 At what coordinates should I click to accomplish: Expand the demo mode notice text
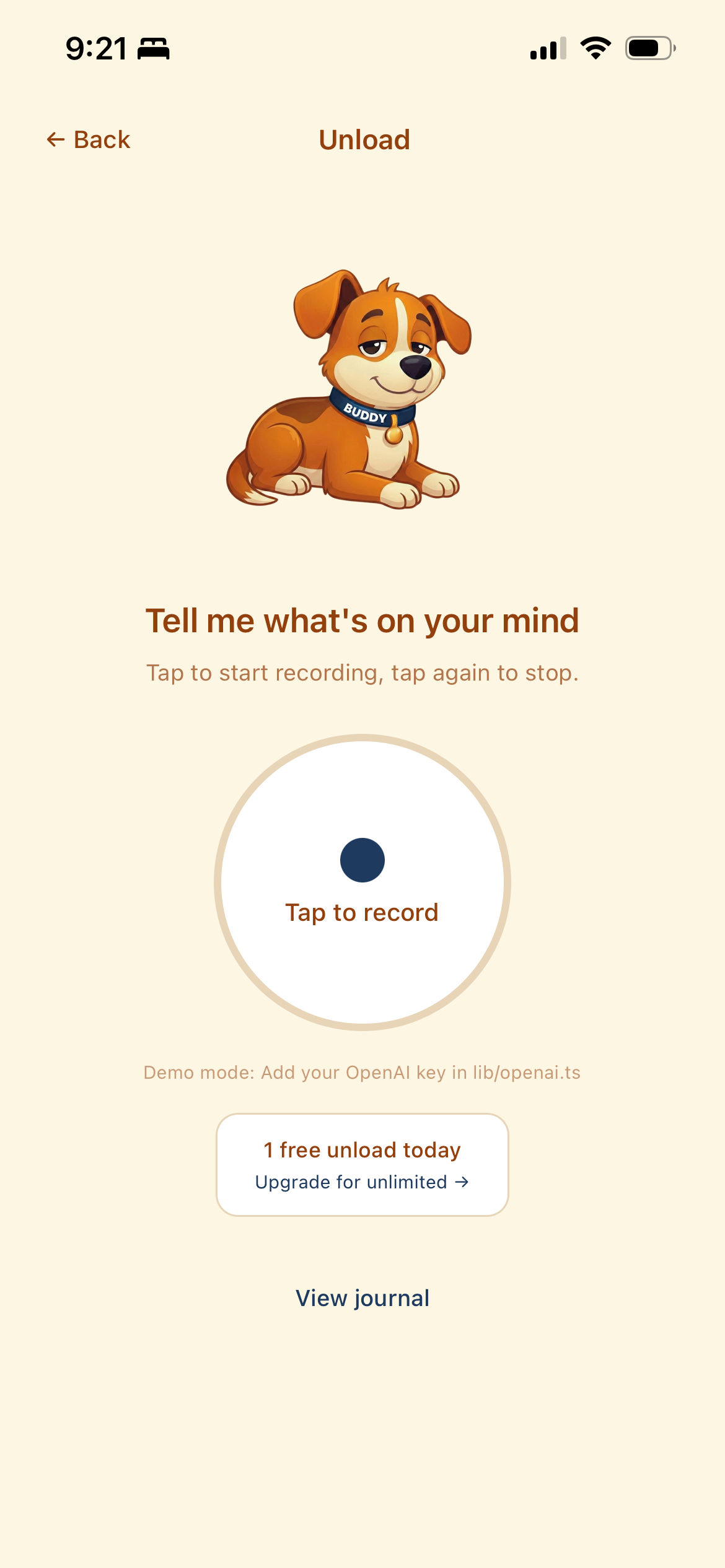(362, 1073)
